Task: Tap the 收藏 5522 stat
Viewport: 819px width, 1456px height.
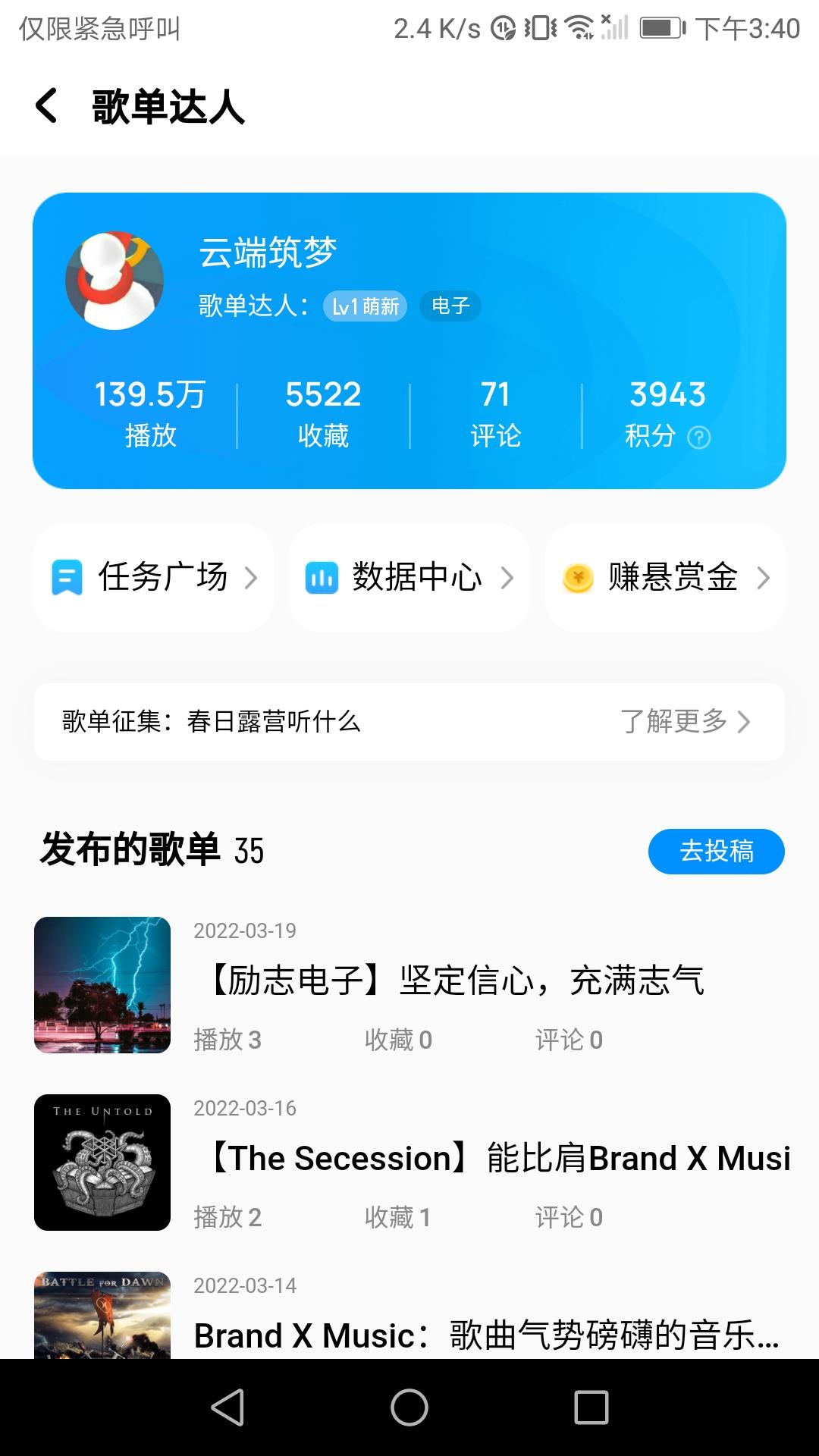Action: point(322,409)
